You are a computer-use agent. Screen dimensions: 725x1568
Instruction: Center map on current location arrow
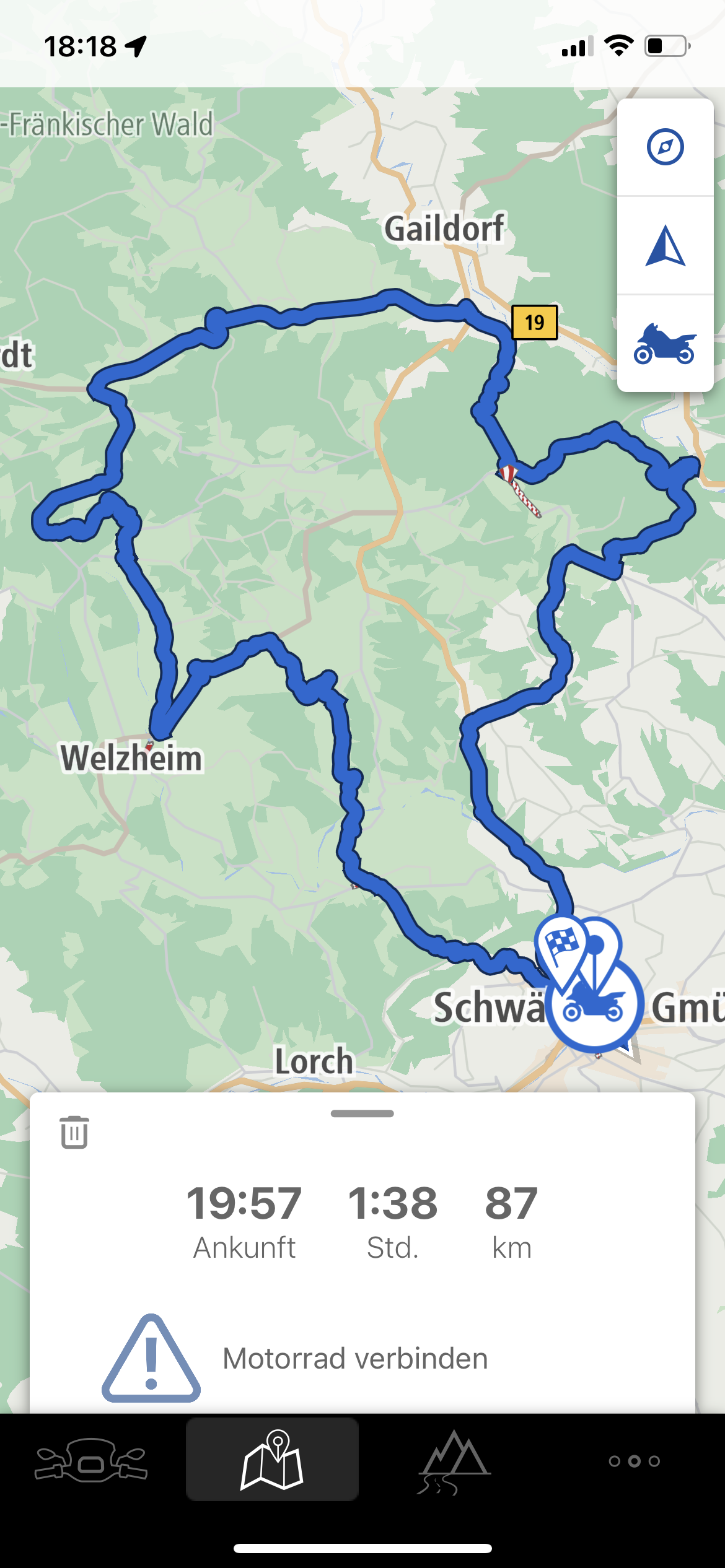pos(665,246)
